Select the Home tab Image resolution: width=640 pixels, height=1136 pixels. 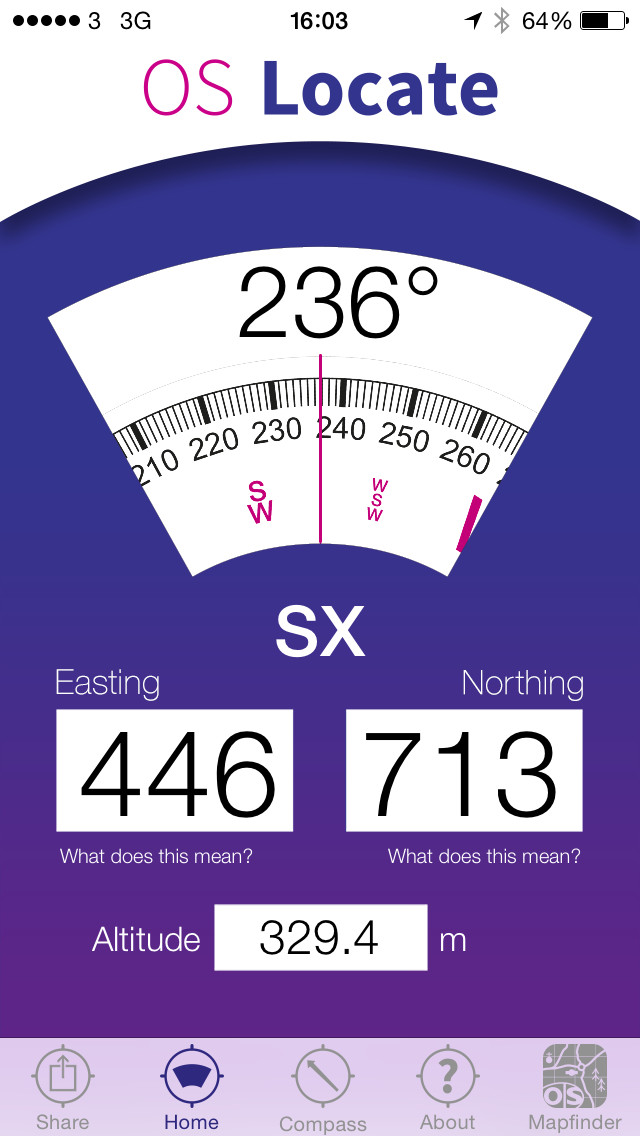pyautogui.click(x=191, y=1087)
